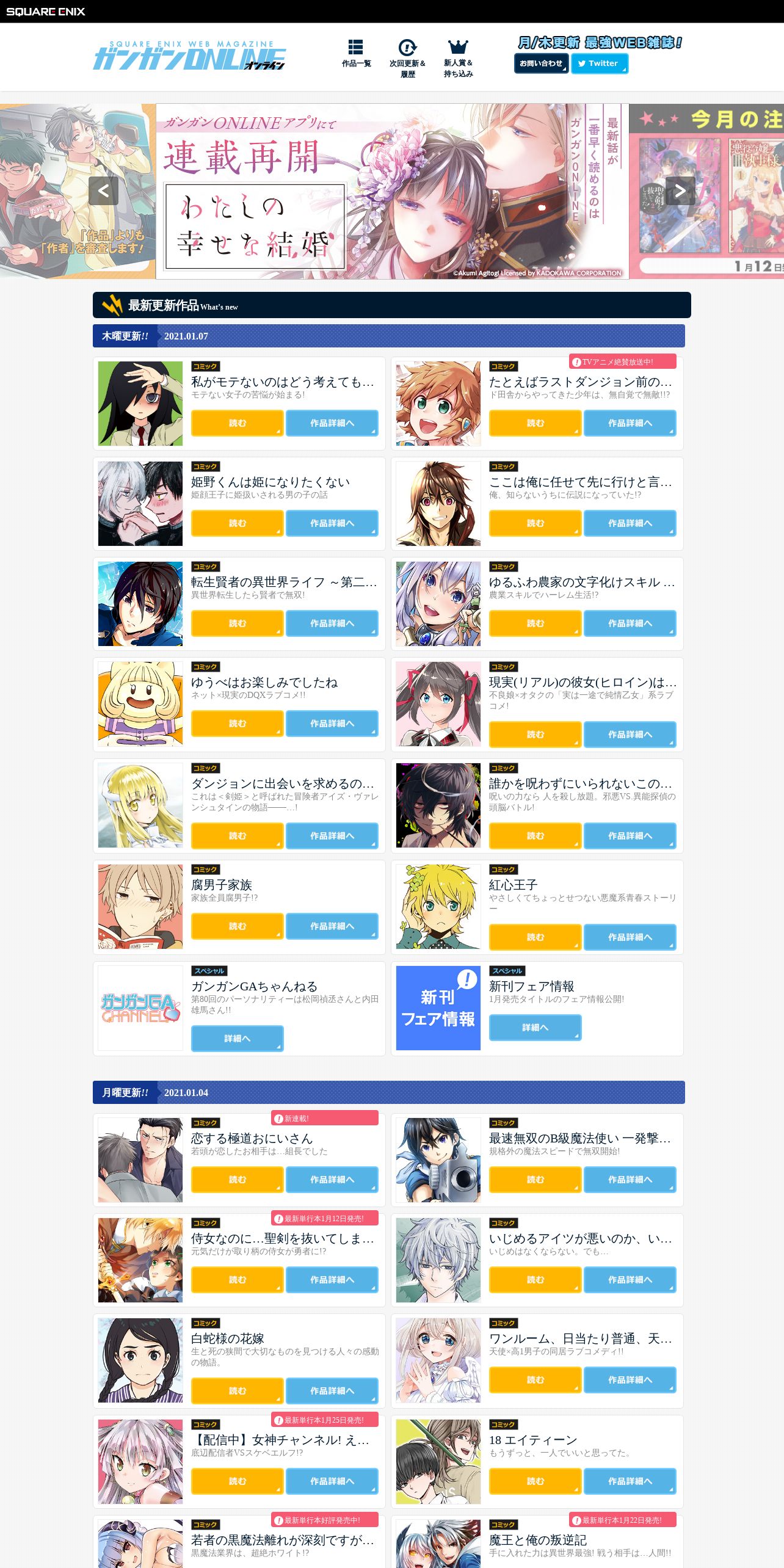
Task: Open 次回更新＆履歴 update history
Action: coord(407,59)
